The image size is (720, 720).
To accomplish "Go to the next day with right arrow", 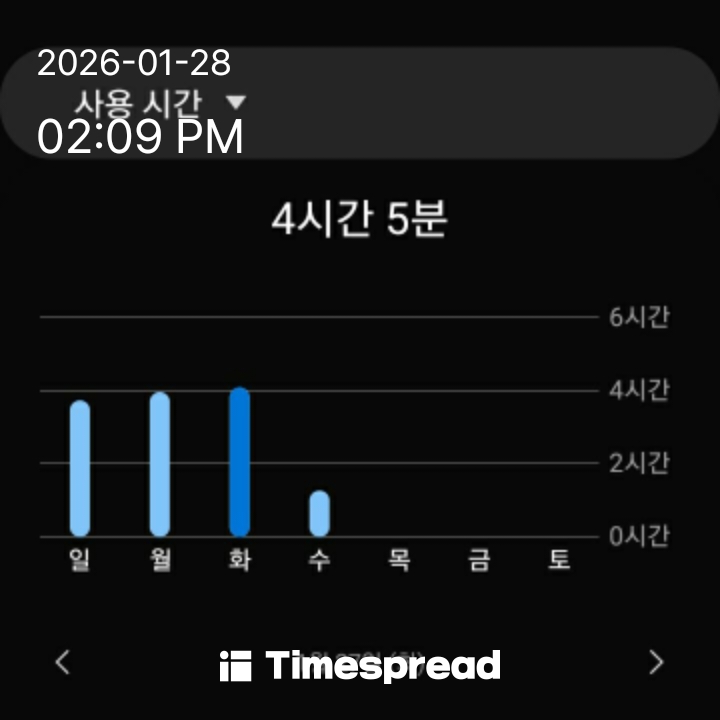I will click(x=656, y=662).
